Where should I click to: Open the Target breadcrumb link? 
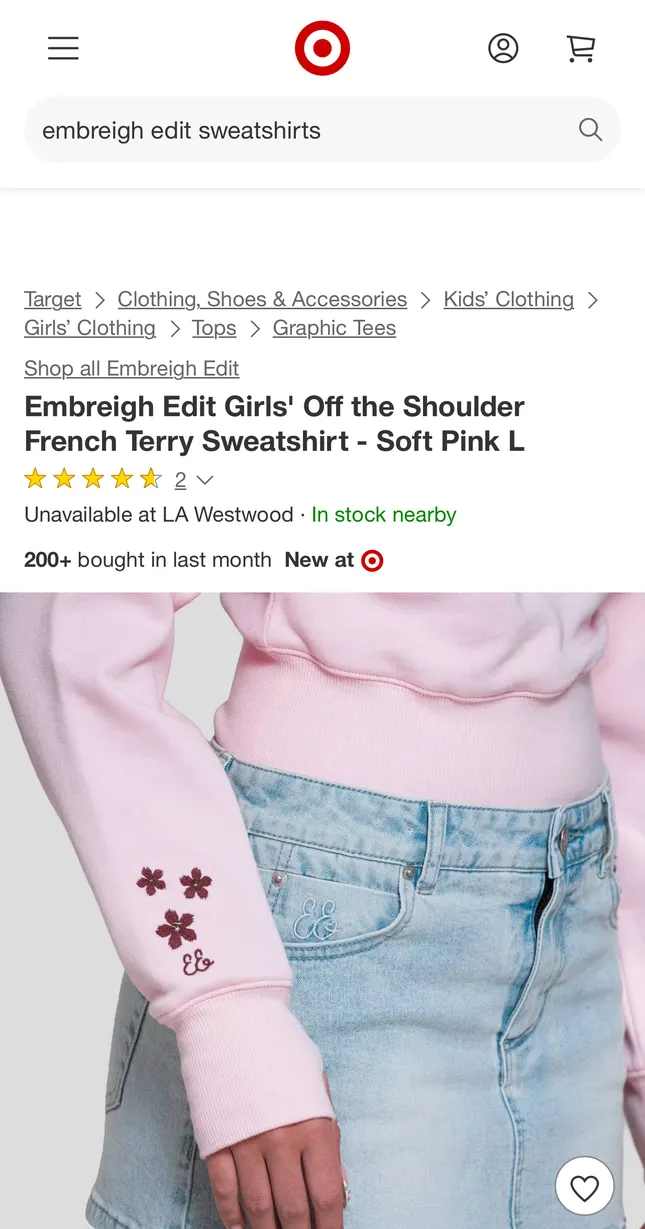(x=53, y=299)
